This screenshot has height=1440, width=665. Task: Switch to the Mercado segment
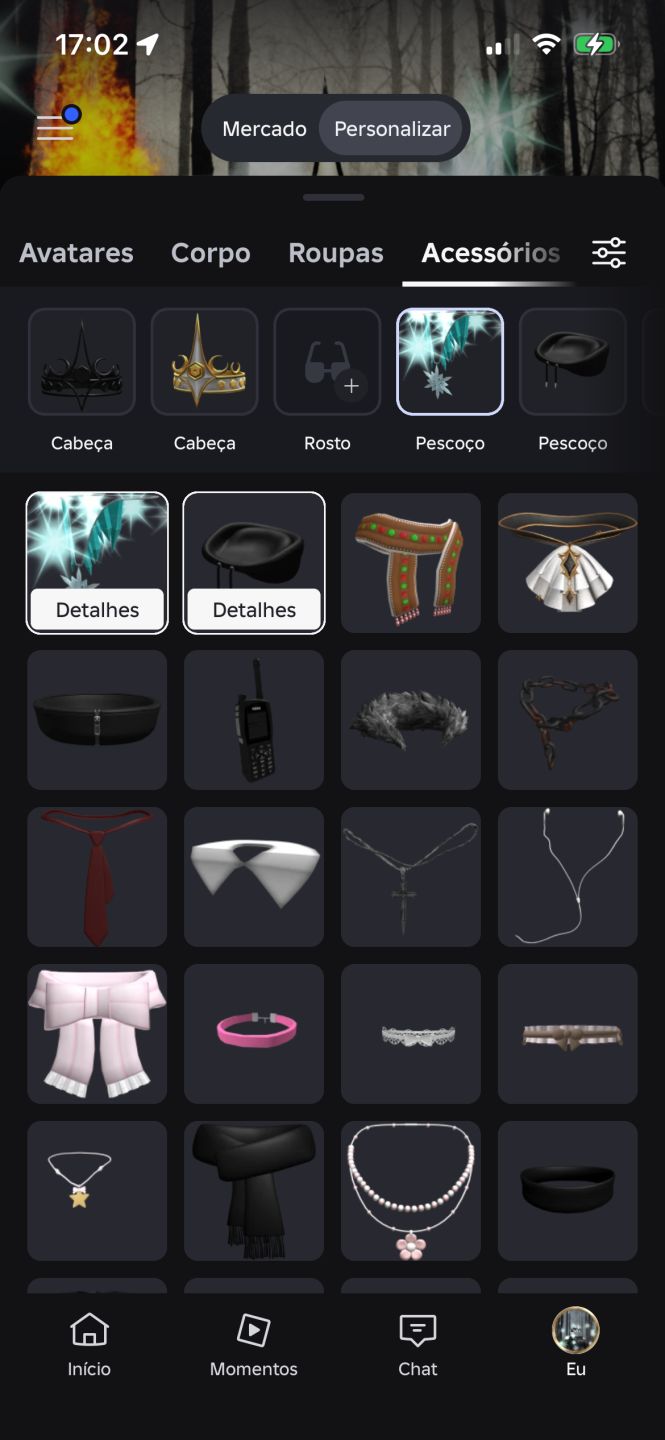click(x=264, y=129)
